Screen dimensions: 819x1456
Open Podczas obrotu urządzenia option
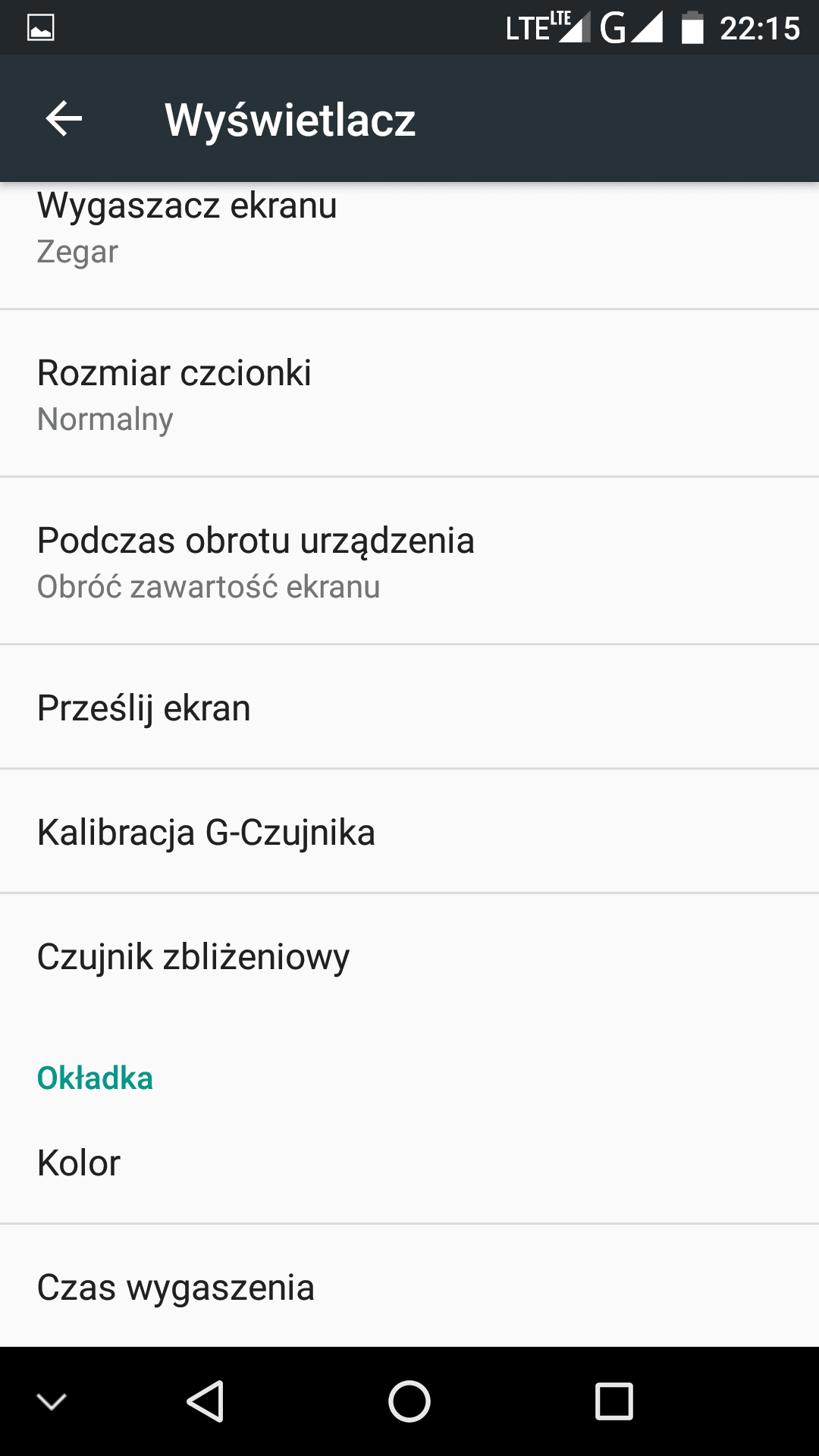pyautogui.click(x=409, y=561)
